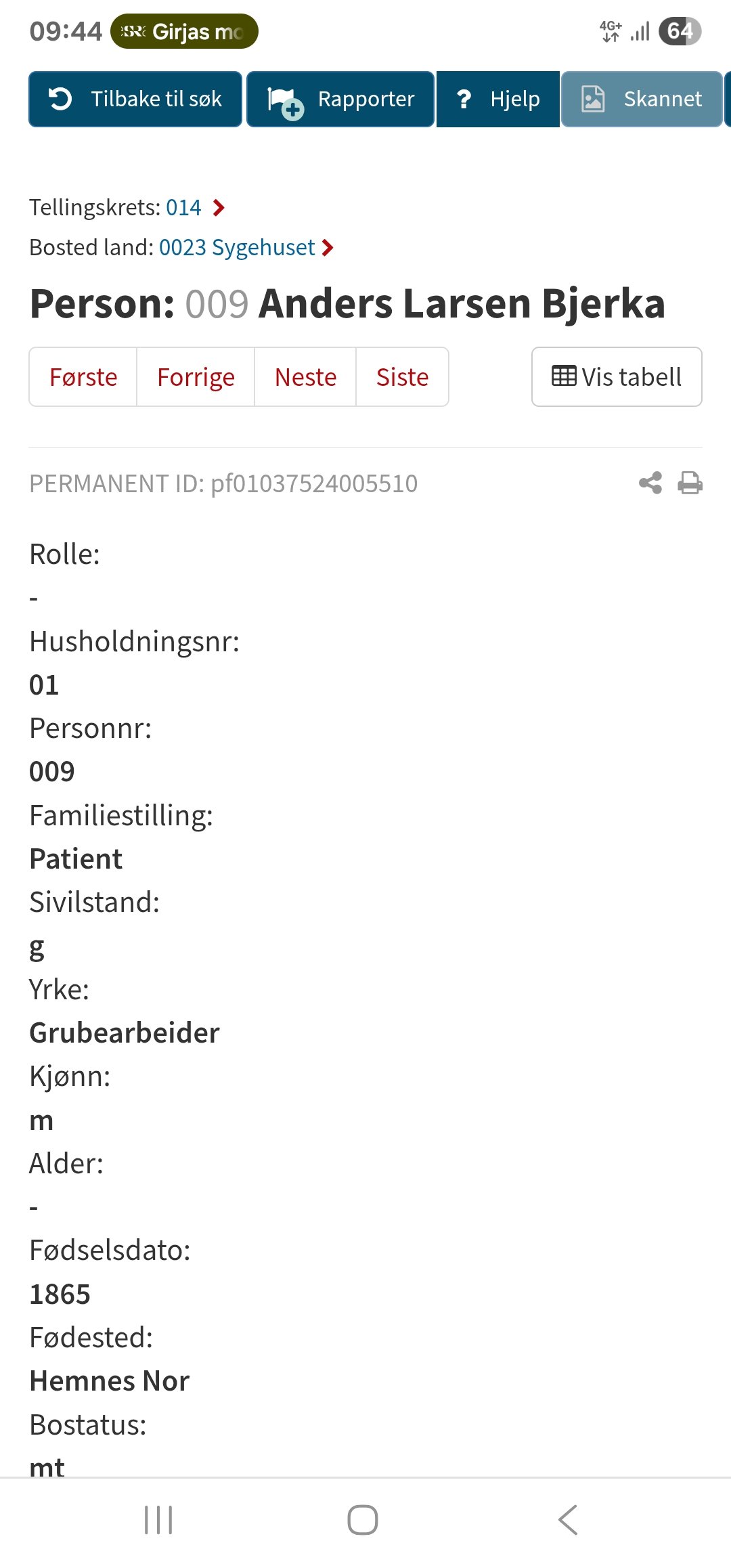This screenshot has width=731, height=1568.
Task: View the Skannet scanned image
Action: coord(642,99)
